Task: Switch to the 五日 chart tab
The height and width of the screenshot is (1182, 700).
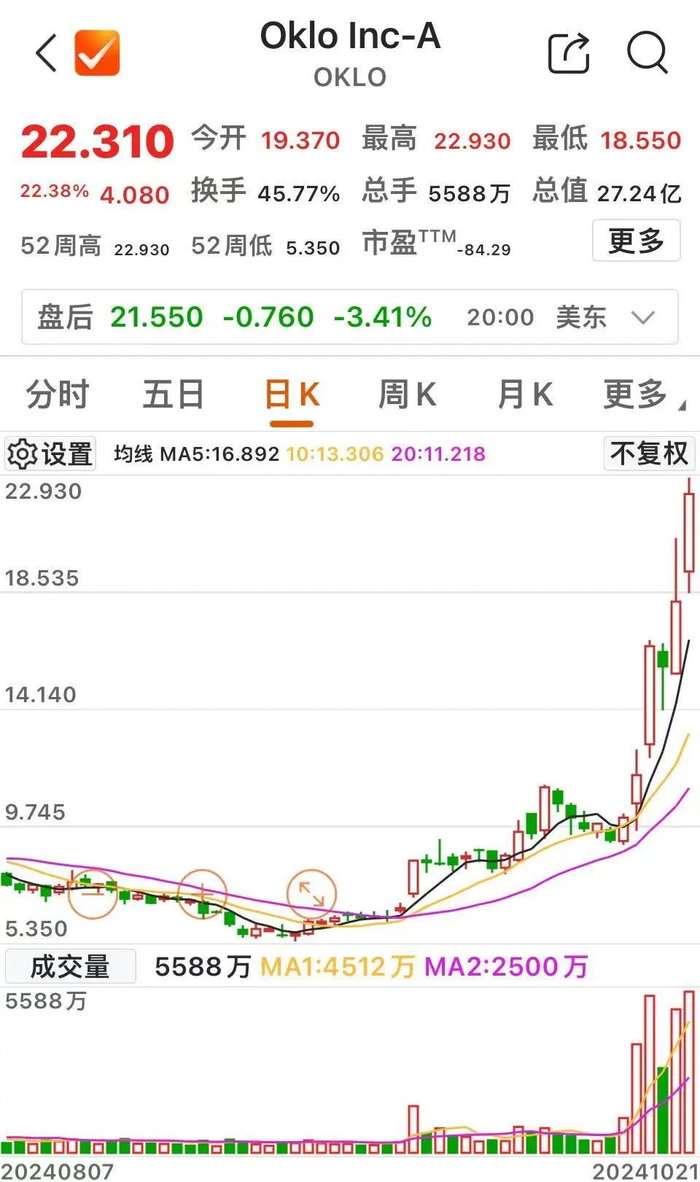Action: [173, 395]
